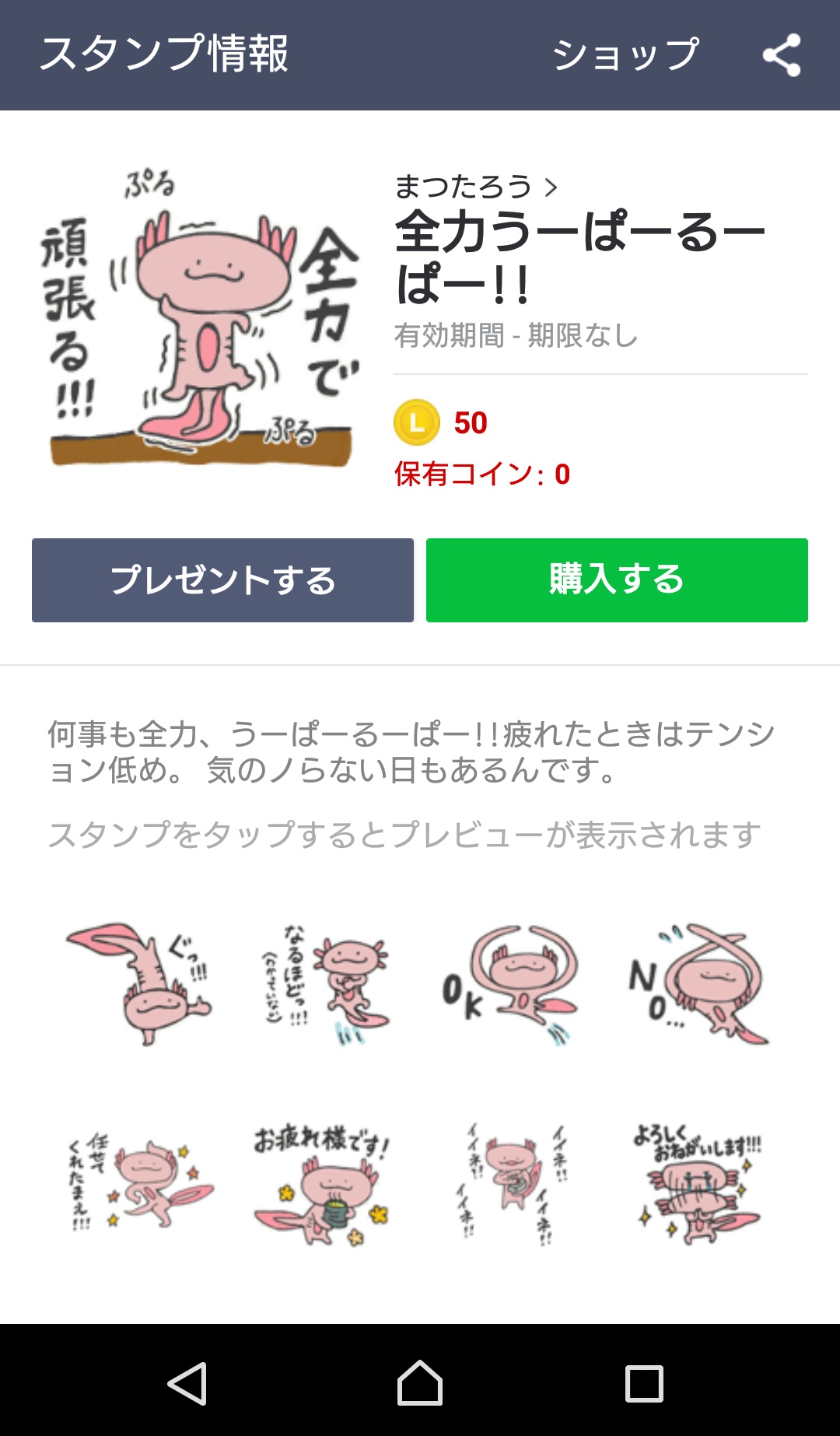Preview the ぐっ!!! thumbs-up sticker
This screenshot has height=1436, width=840.
tap(140, 983)
